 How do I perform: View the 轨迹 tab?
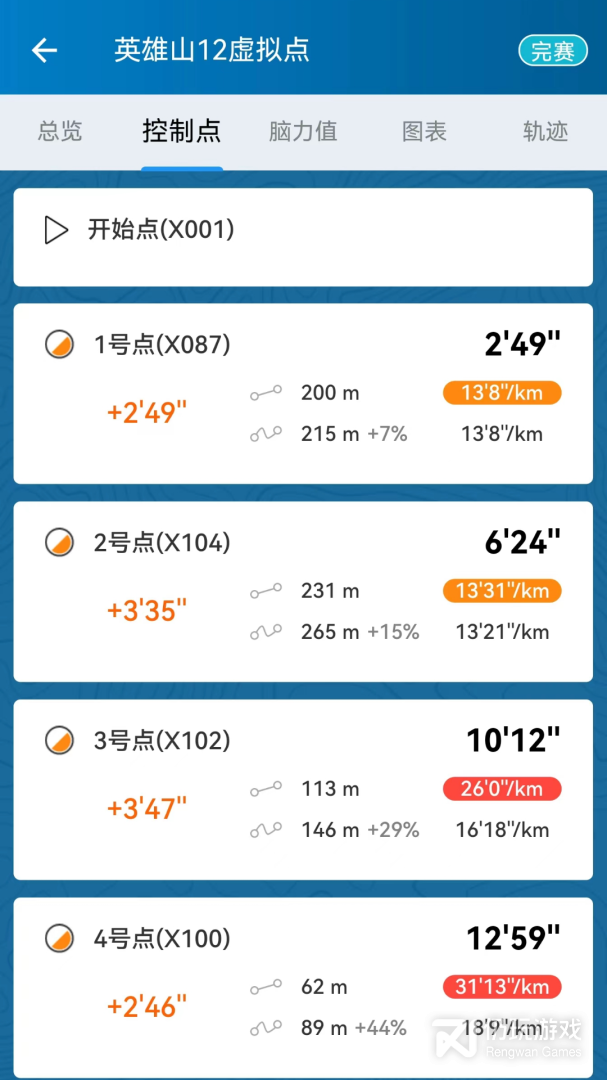[x=545, y=131]
